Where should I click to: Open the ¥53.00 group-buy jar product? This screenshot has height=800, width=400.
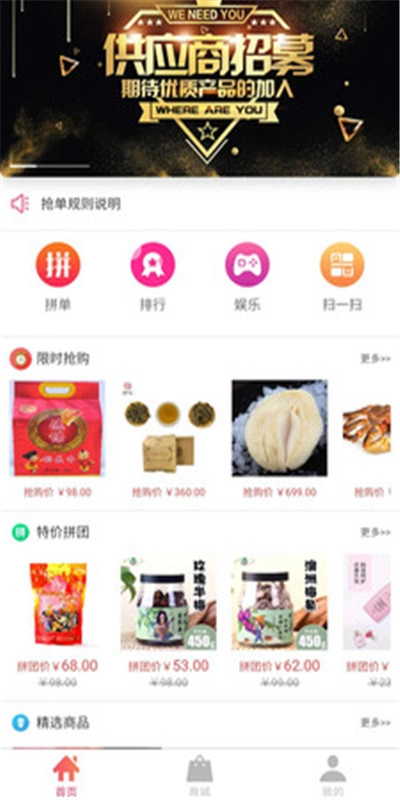[169, 621]
